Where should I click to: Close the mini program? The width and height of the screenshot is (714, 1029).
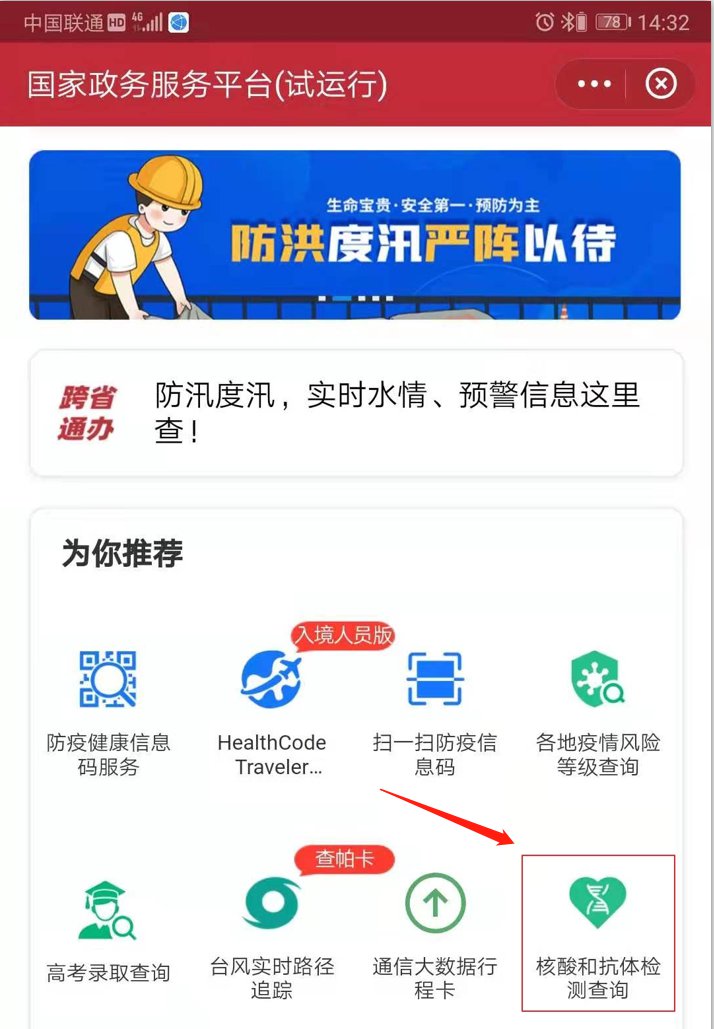tap(660, 84)
